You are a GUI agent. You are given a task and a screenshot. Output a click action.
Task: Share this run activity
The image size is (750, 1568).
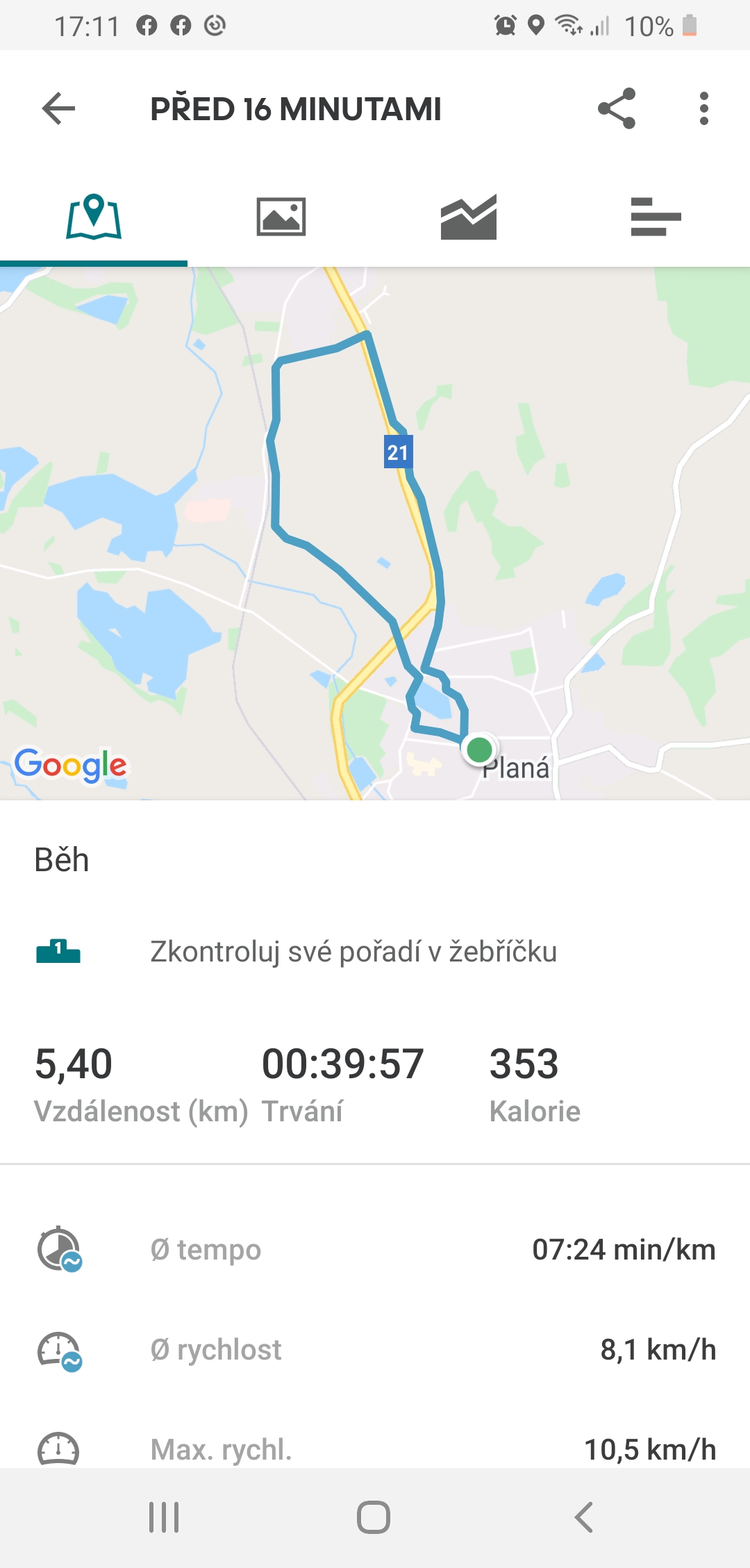[617, 108]
